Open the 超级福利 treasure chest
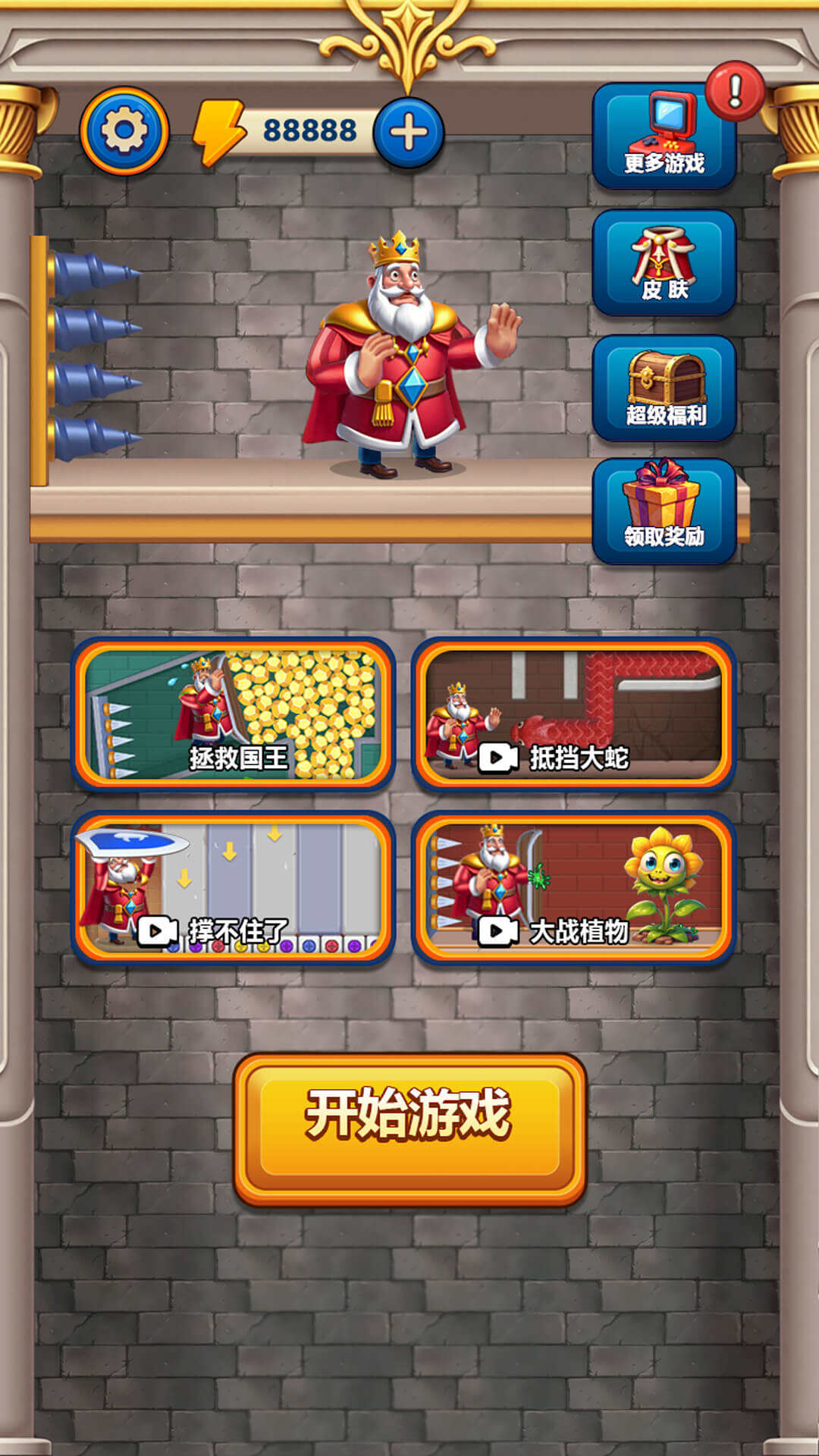The image size is (819, 1456). point(664,388)
